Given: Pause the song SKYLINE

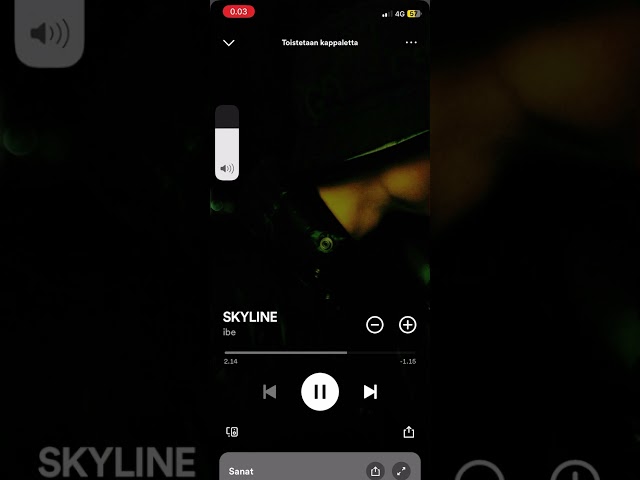Looking at the screenshot, I should click(x=320, y=391).
